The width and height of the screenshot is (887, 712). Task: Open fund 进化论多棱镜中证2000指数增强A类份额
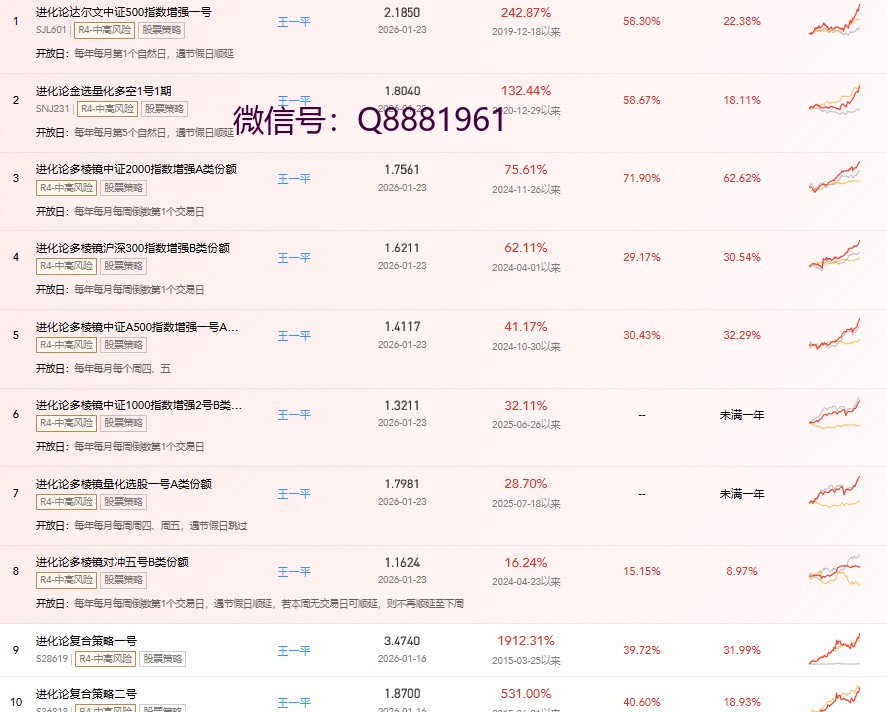pos(136,169)
